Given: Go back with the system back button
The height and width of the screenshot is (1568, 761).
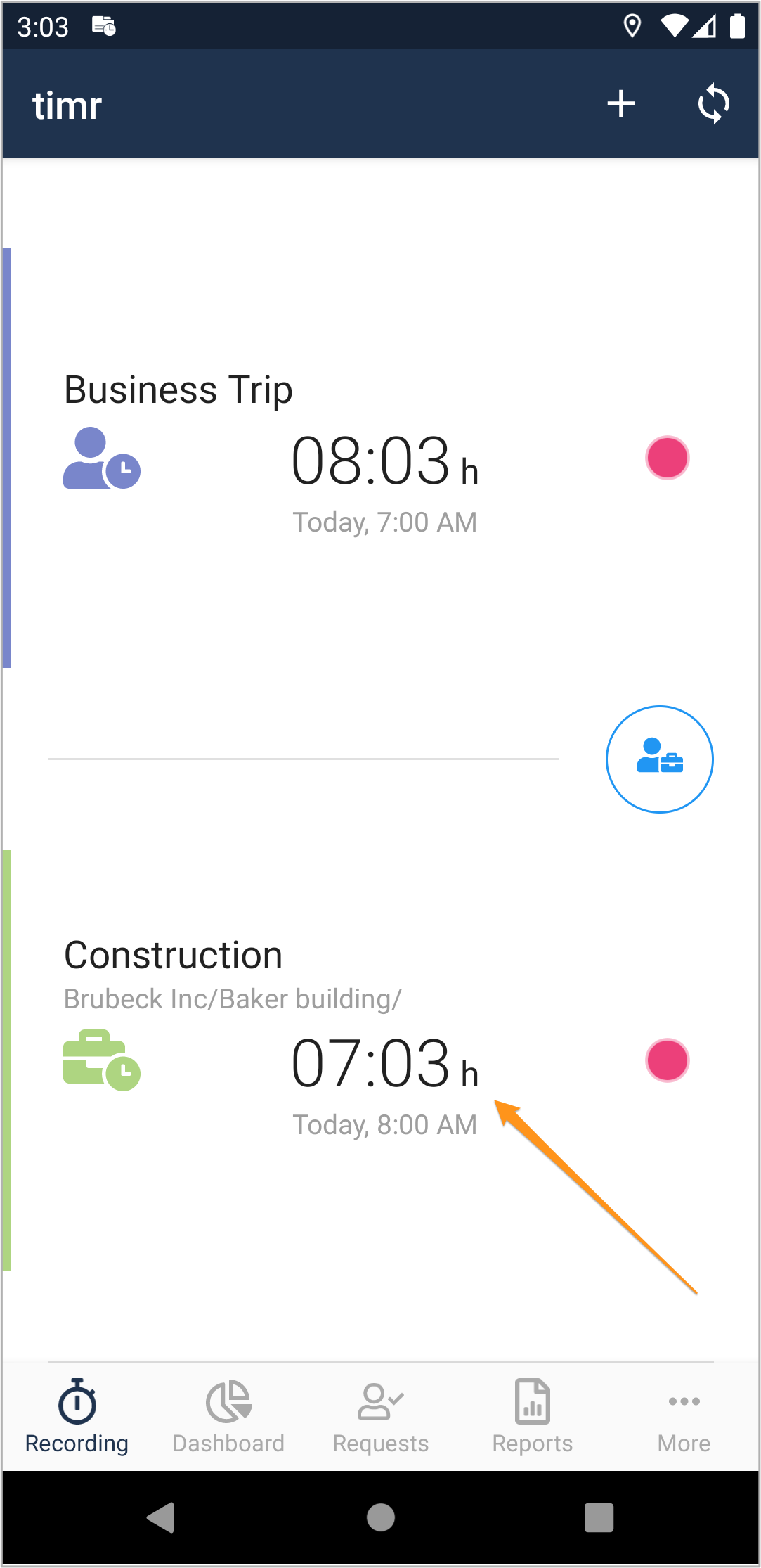Looking at the screenshot, I should (161, 1517).
